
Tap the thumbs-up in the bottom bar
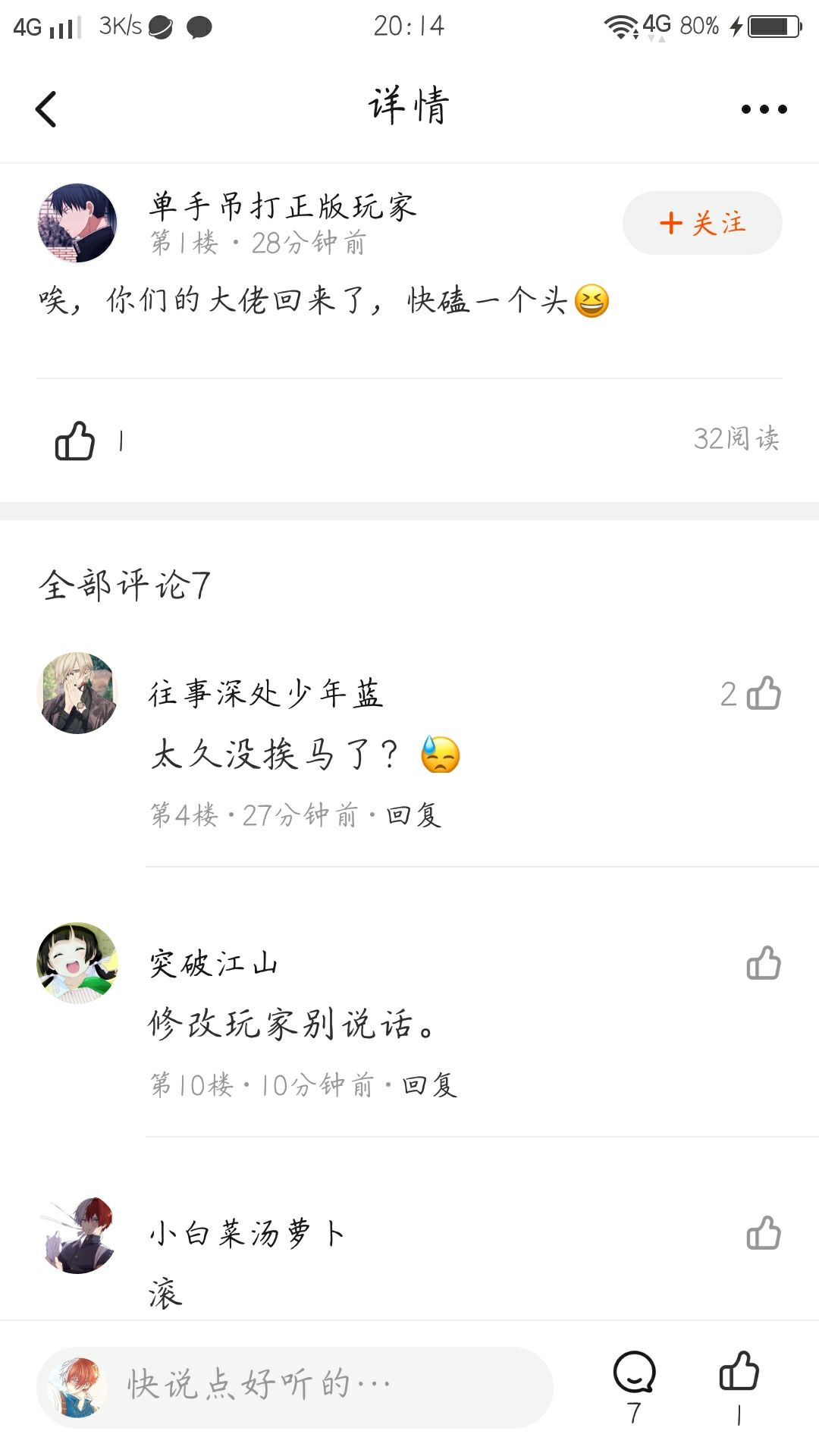739,1373
